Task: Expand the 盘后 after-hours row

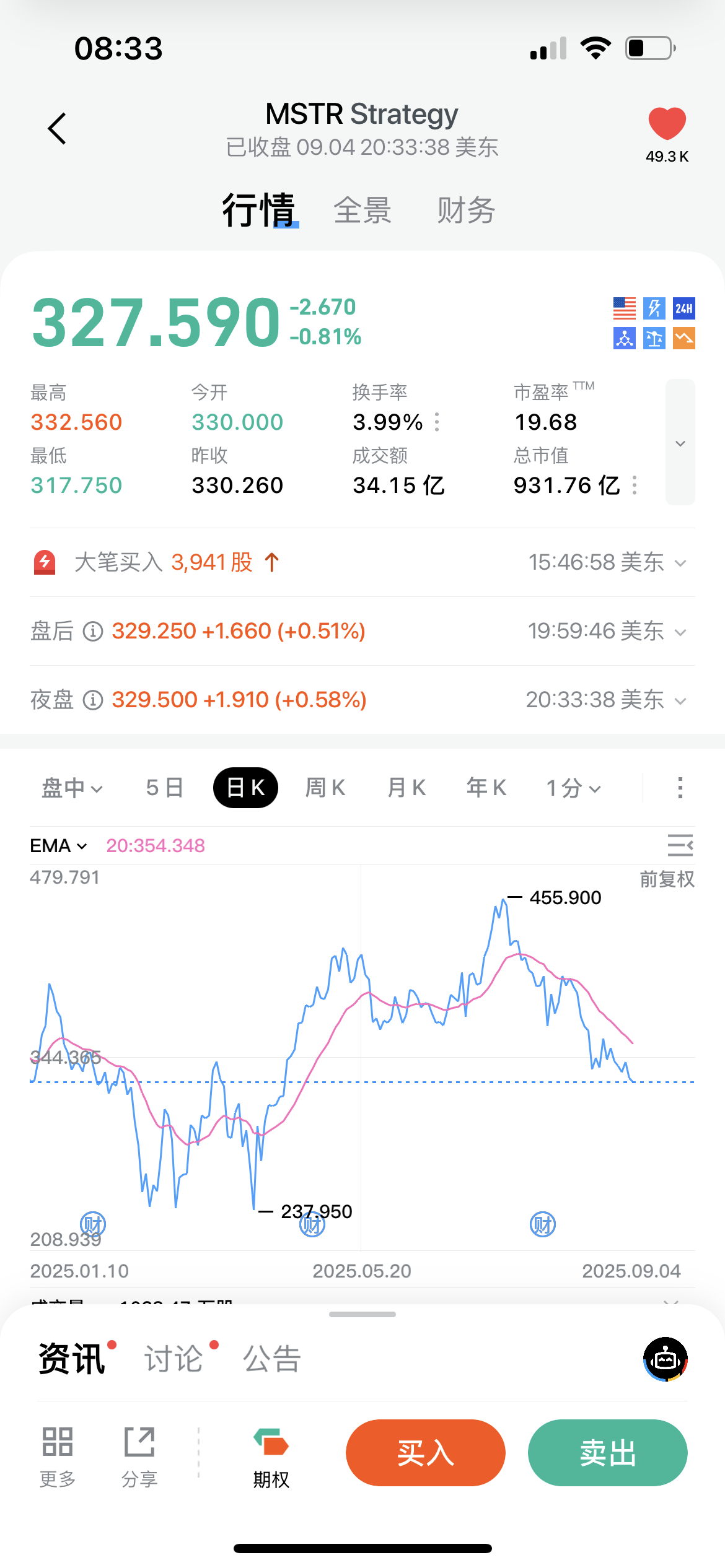Action: coord(362,631)
